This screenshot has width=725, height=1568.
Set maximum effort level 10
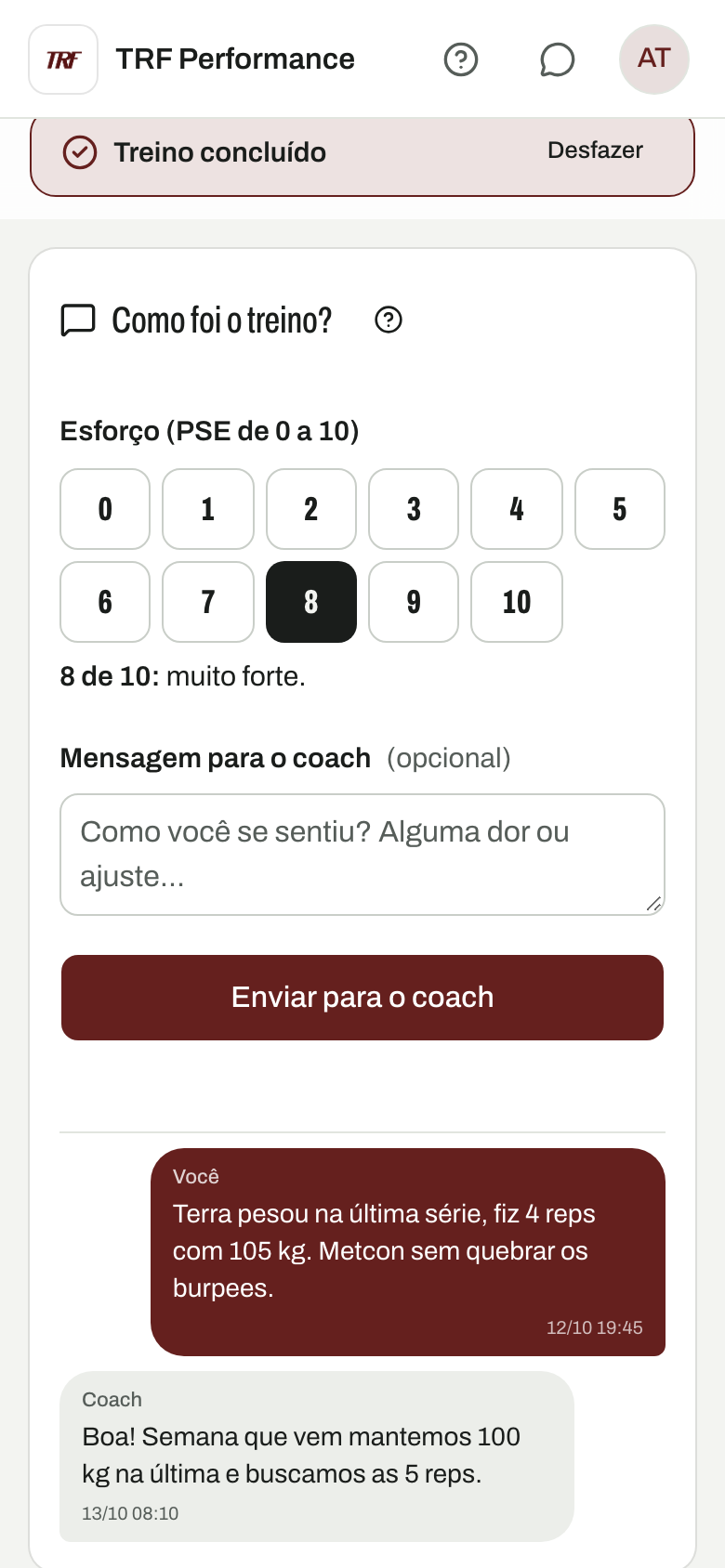[517, 602]
